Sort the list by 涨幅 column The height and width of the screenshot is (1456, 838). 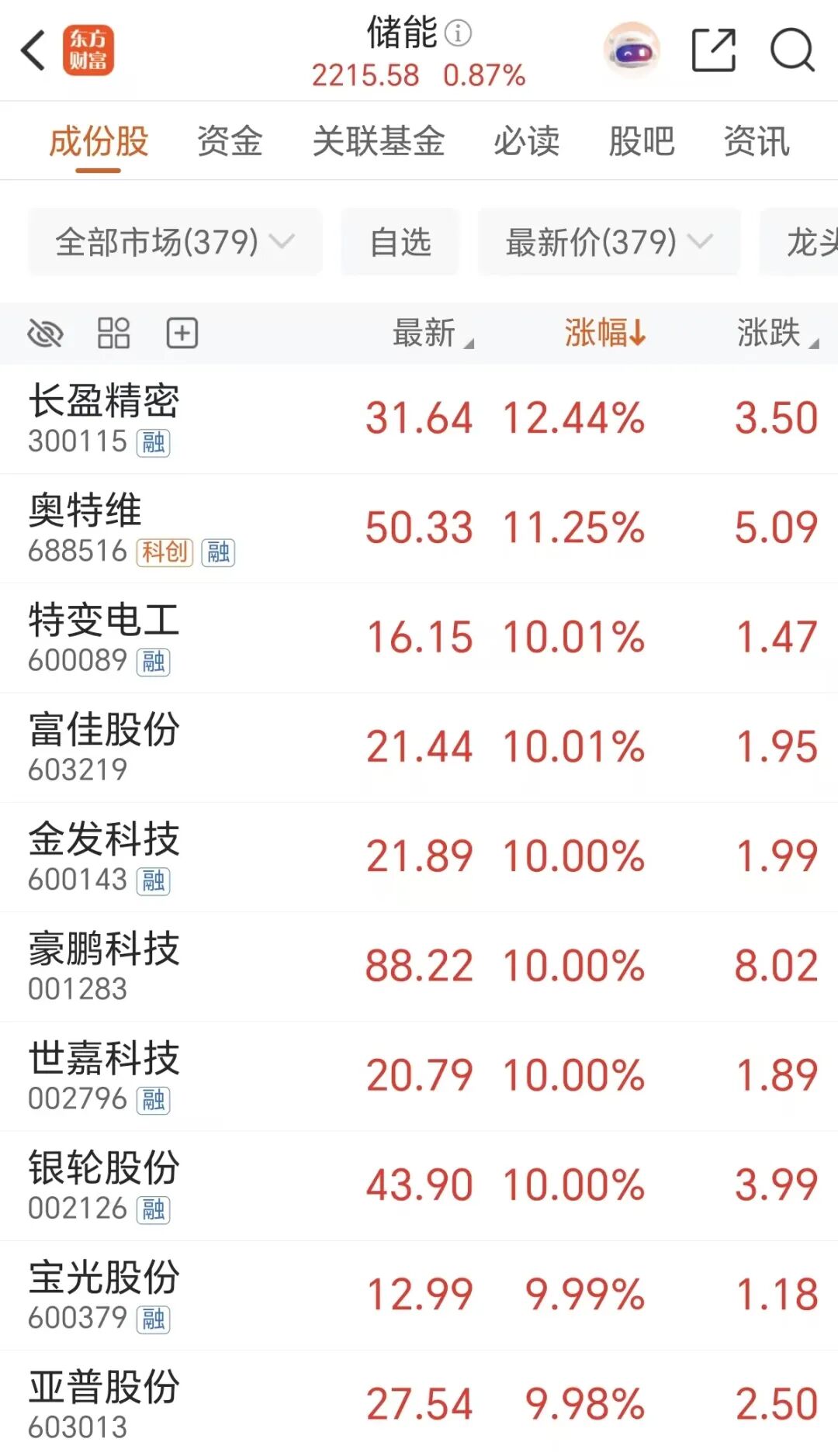(605, 333)
